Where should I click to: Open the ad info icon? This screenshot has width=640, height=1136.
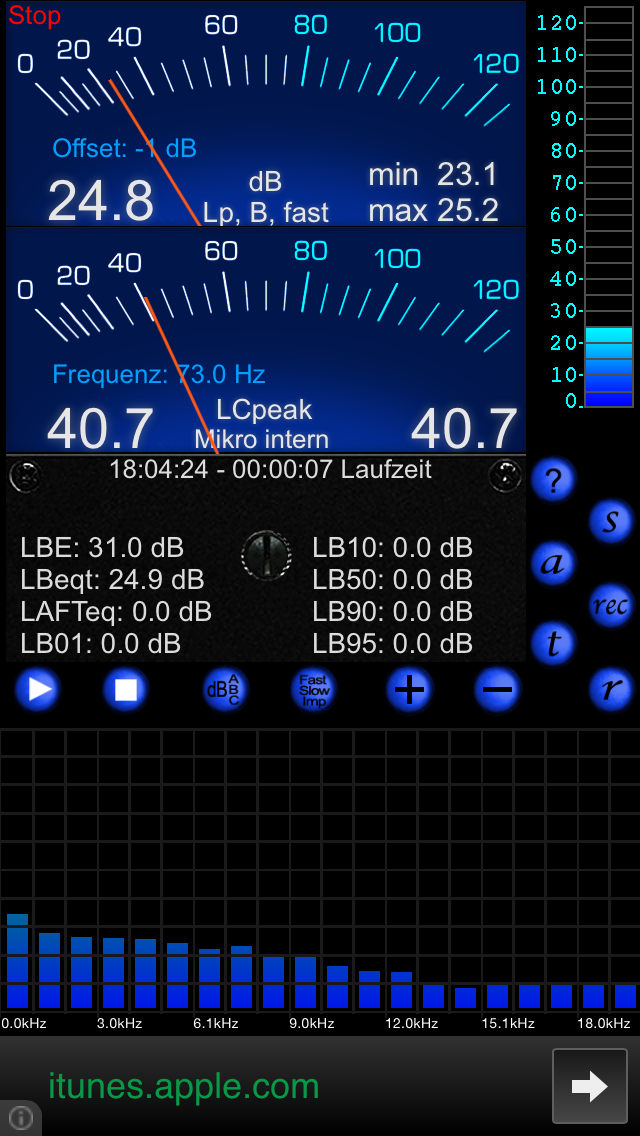(x=20, y=1117)
